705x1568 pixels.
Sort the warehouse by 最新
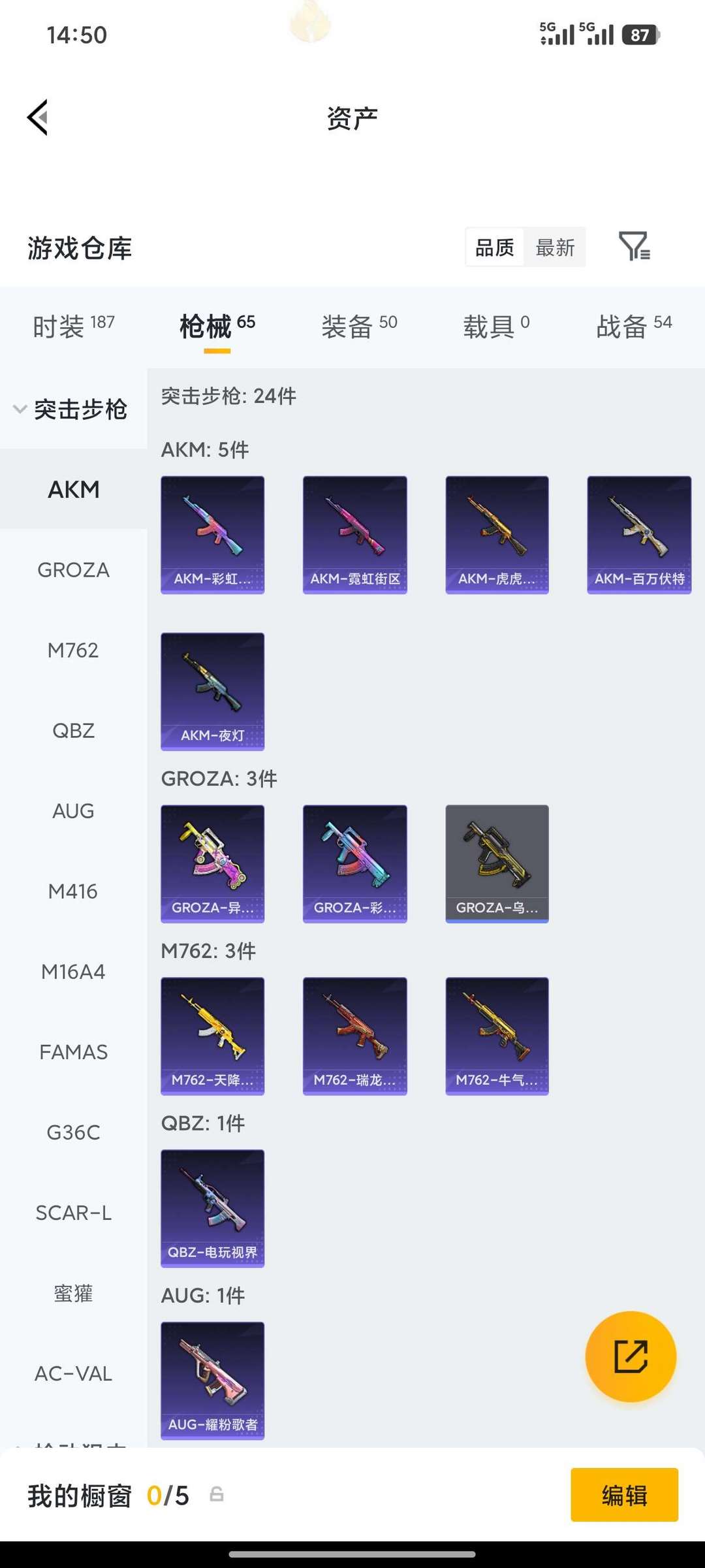(x=555, y=248)
